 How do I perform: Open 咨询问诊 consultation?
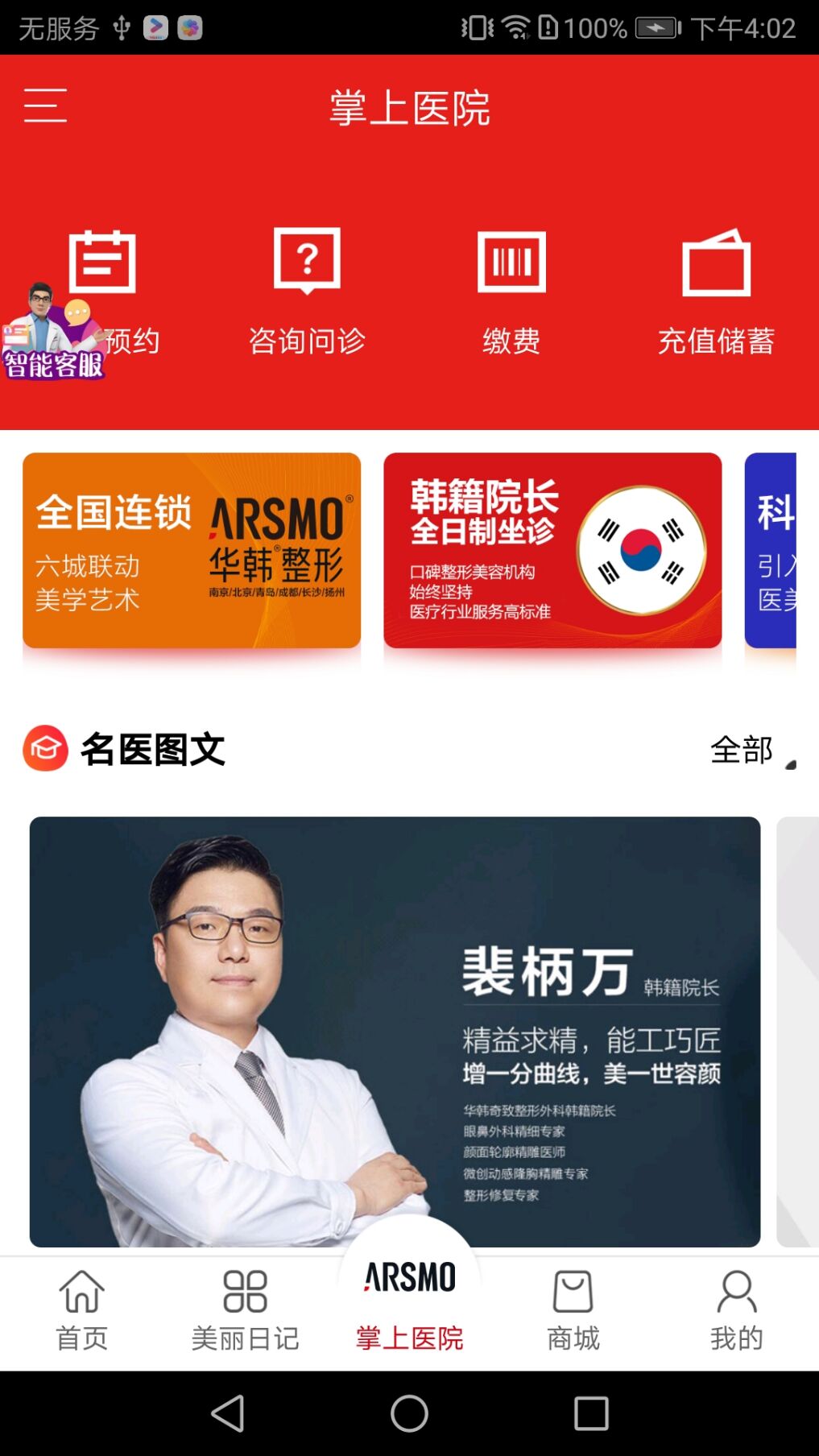point(307,292)
